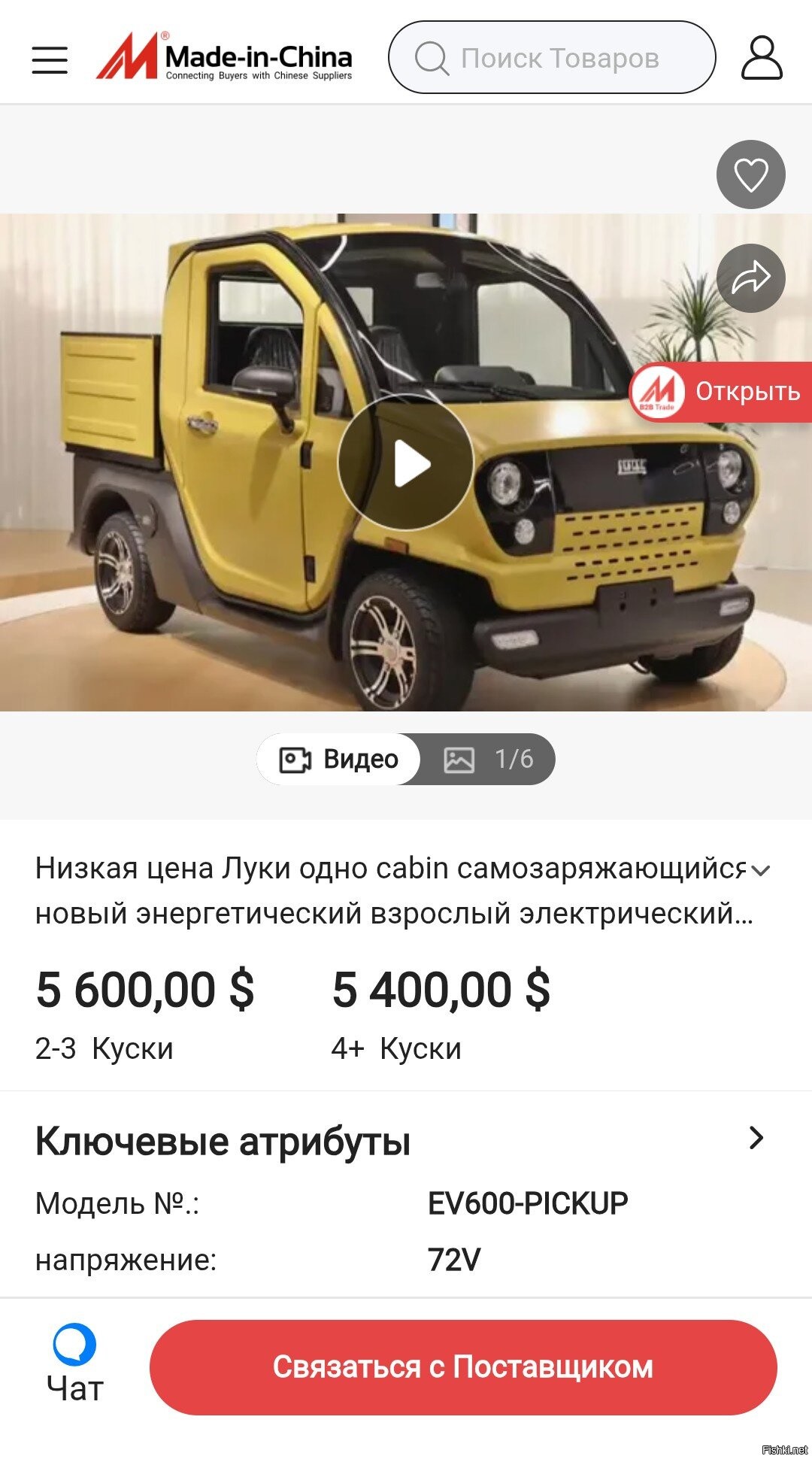The image size is (812, 1459).
Task: Add the product to favorites with heart icon
Action: (750, 174)
